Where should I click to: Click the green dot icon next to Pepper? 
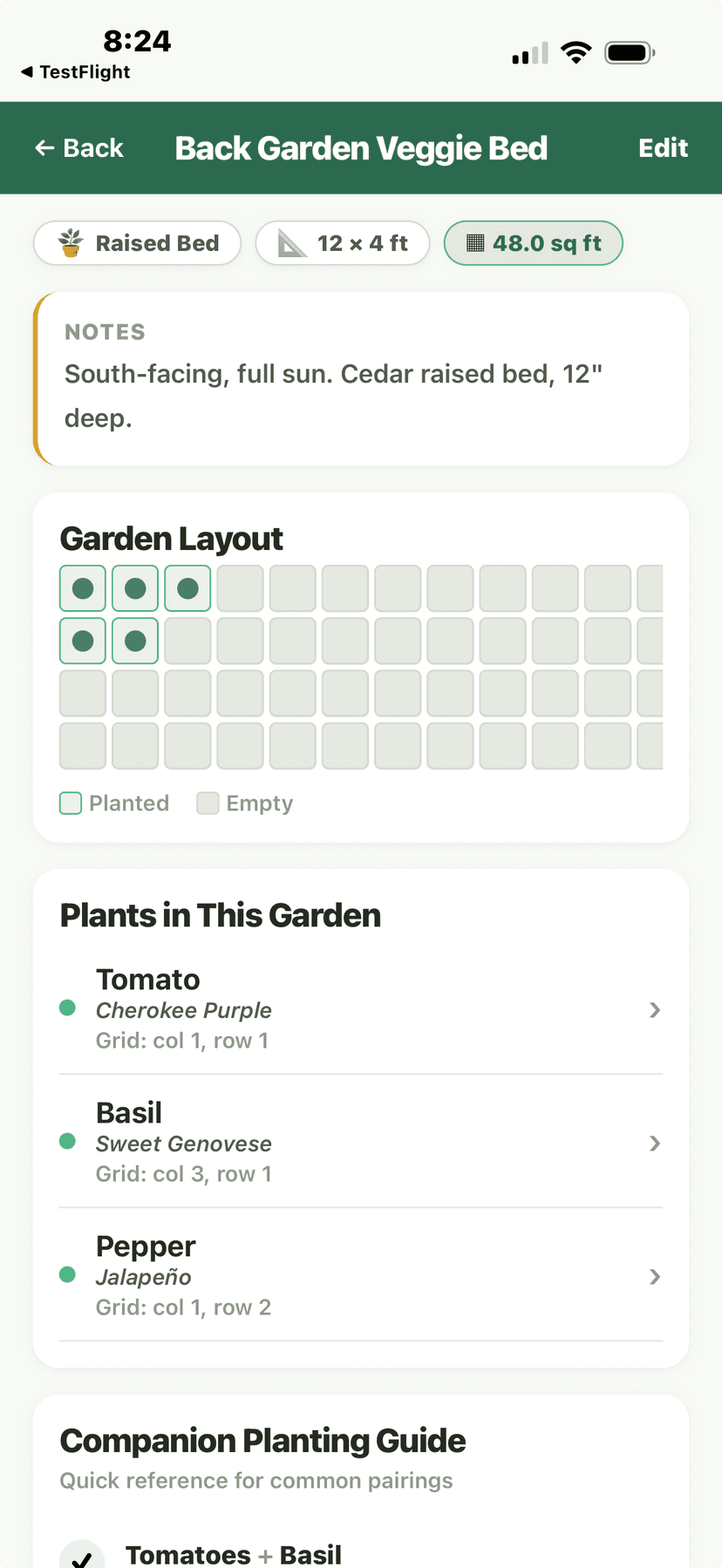click(x=68, y=1274)
